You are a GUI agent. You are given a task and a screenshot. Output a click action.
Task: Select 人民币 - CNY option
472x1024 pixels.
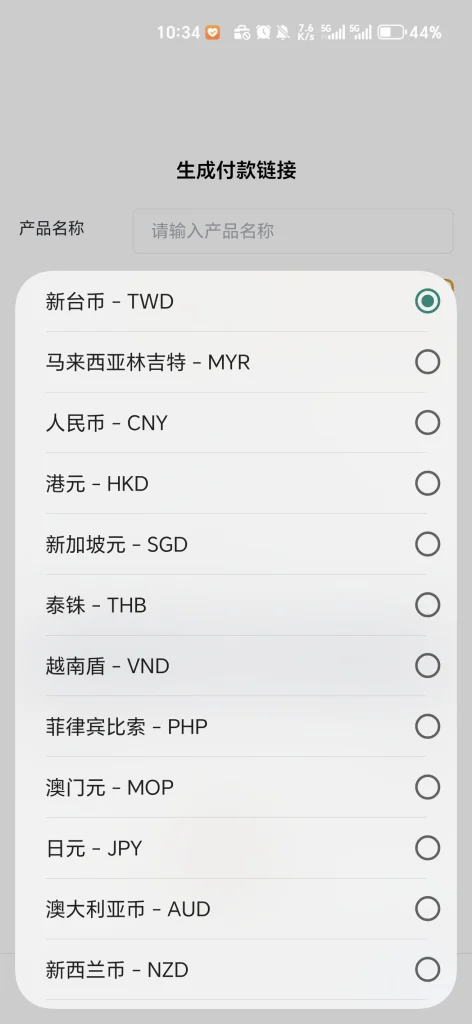[236, 423]
